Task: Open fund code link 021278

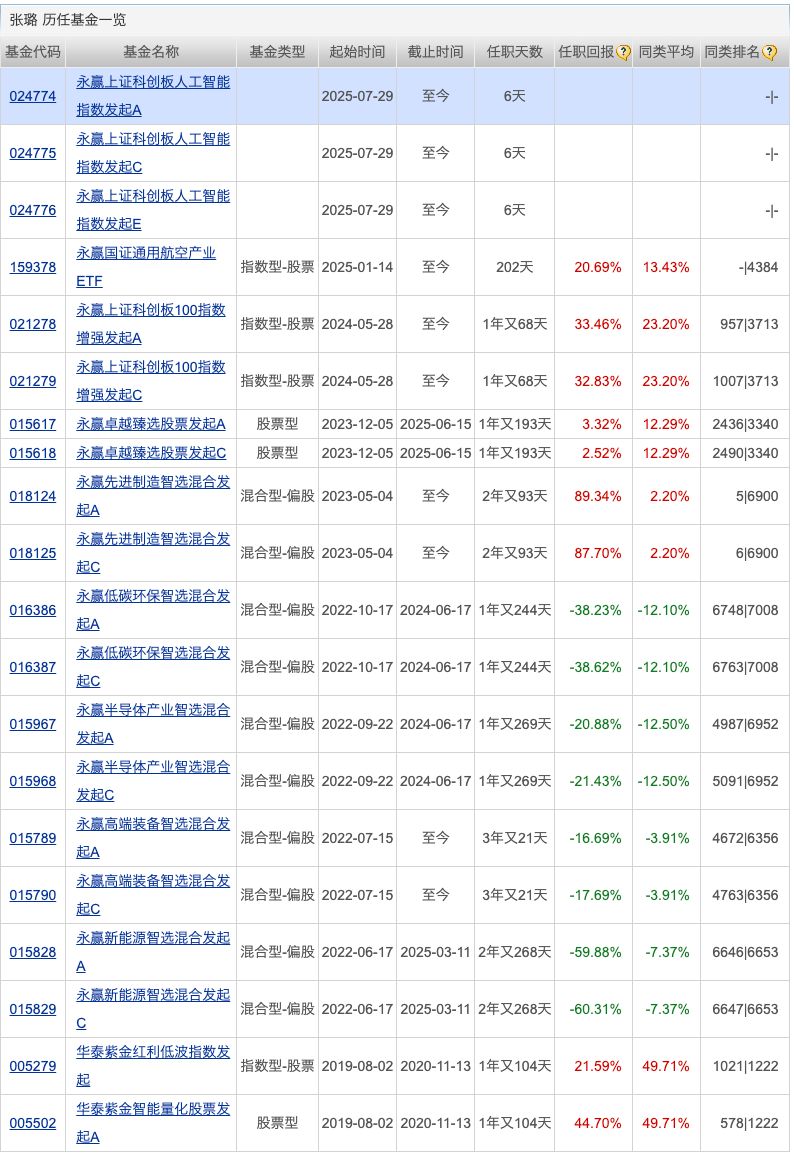Action: (x=32, y=324)
